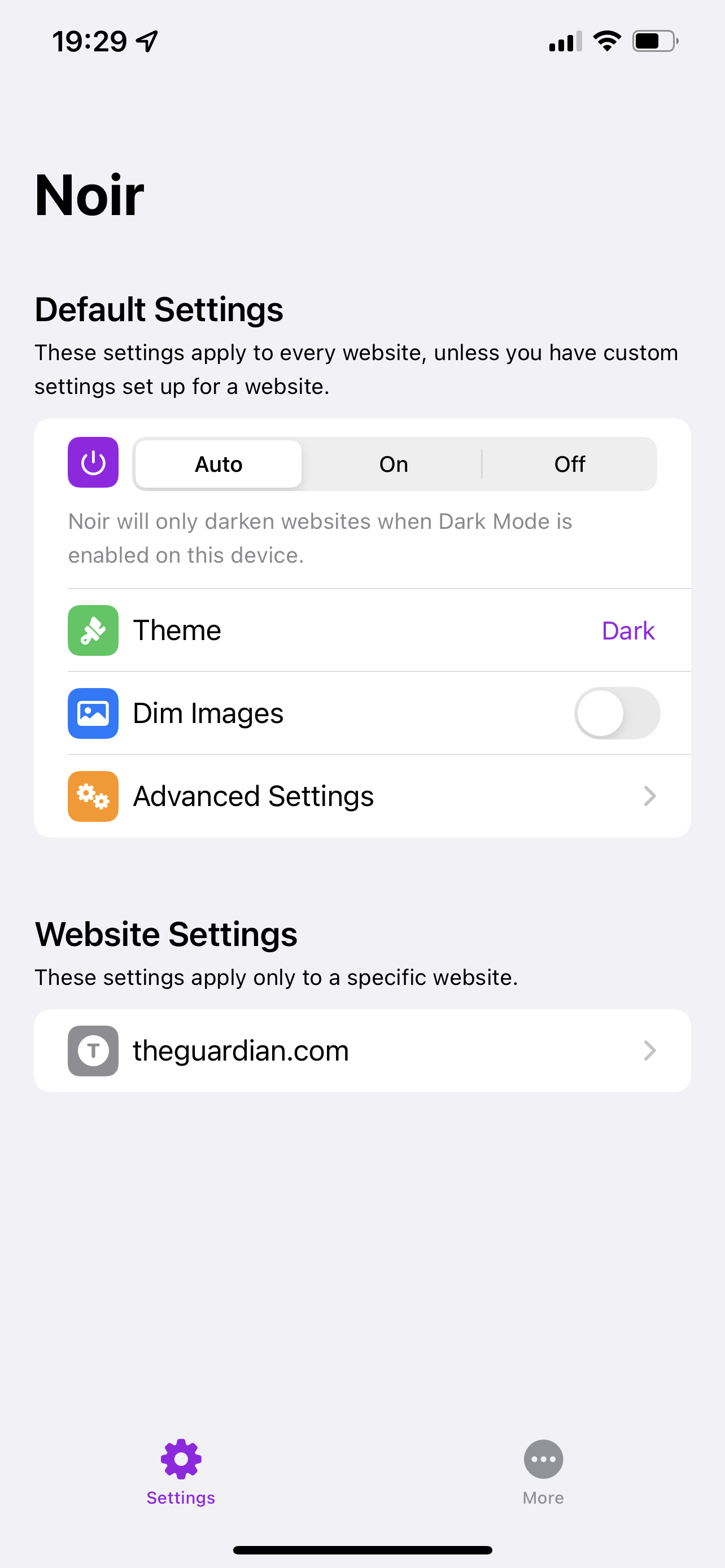Screen dimensions: 725x1568
Task: Select the Auto mode segment
Action: (218, 464)
